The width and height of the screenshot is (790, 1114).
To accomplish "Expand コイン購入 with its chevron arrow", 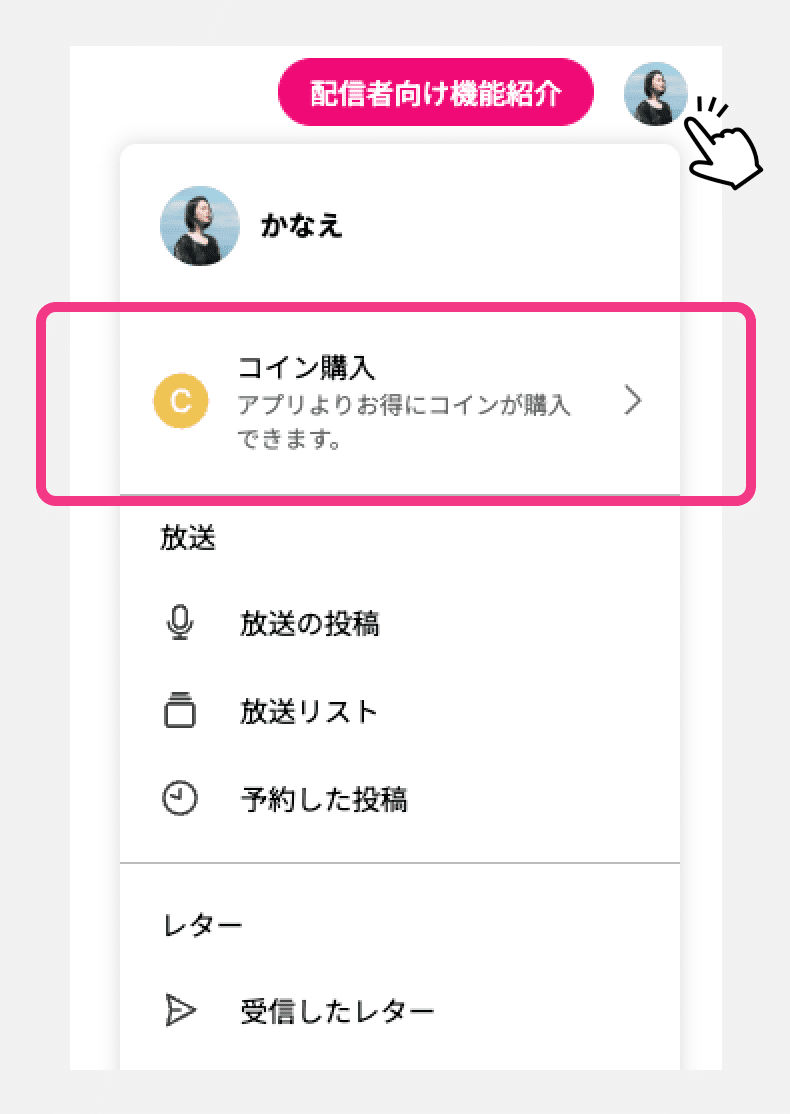I will click(x=633, y=402).
